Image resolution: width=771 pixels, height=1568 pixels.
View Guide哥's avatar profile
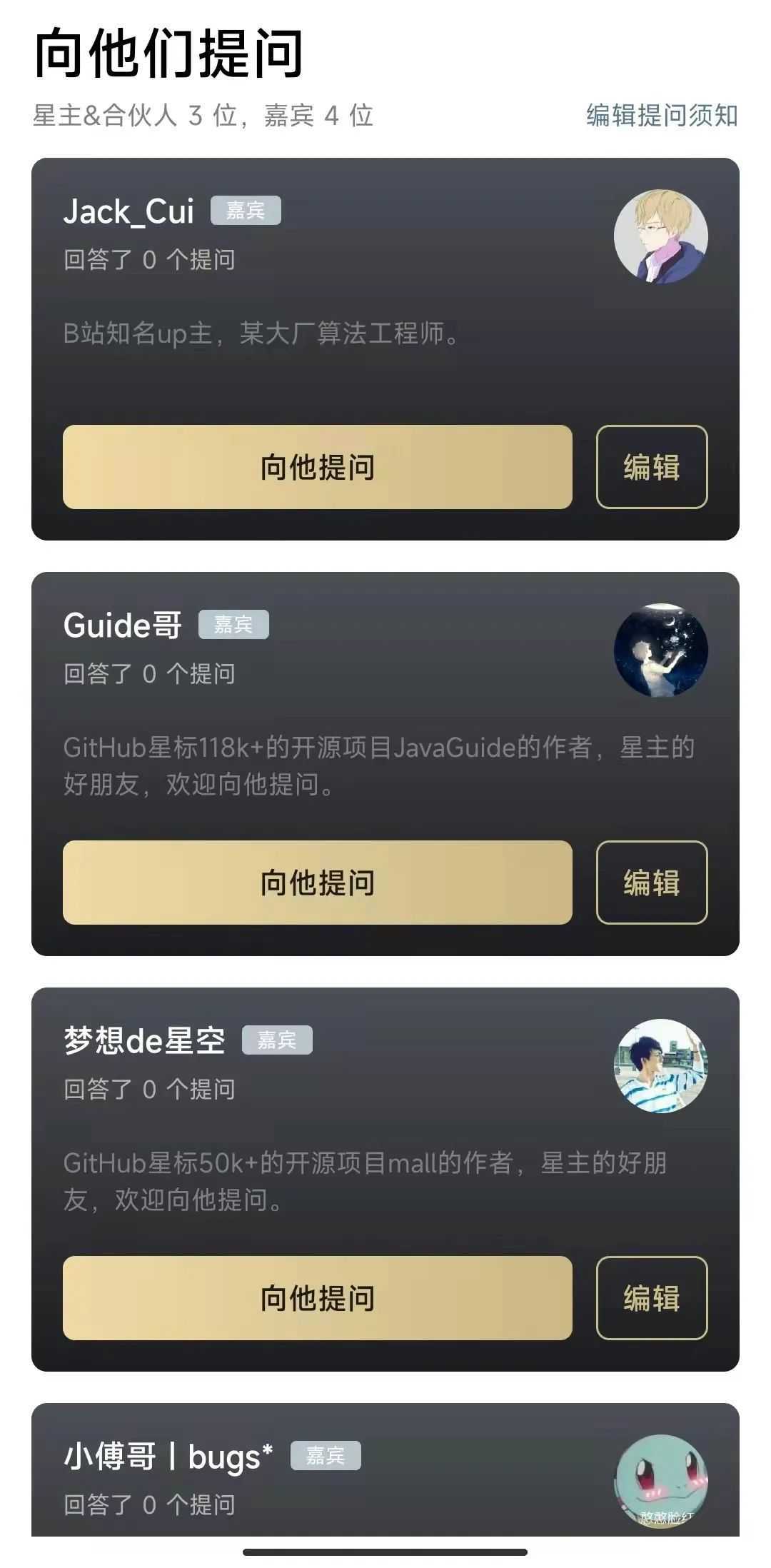[x=660, y=650]
